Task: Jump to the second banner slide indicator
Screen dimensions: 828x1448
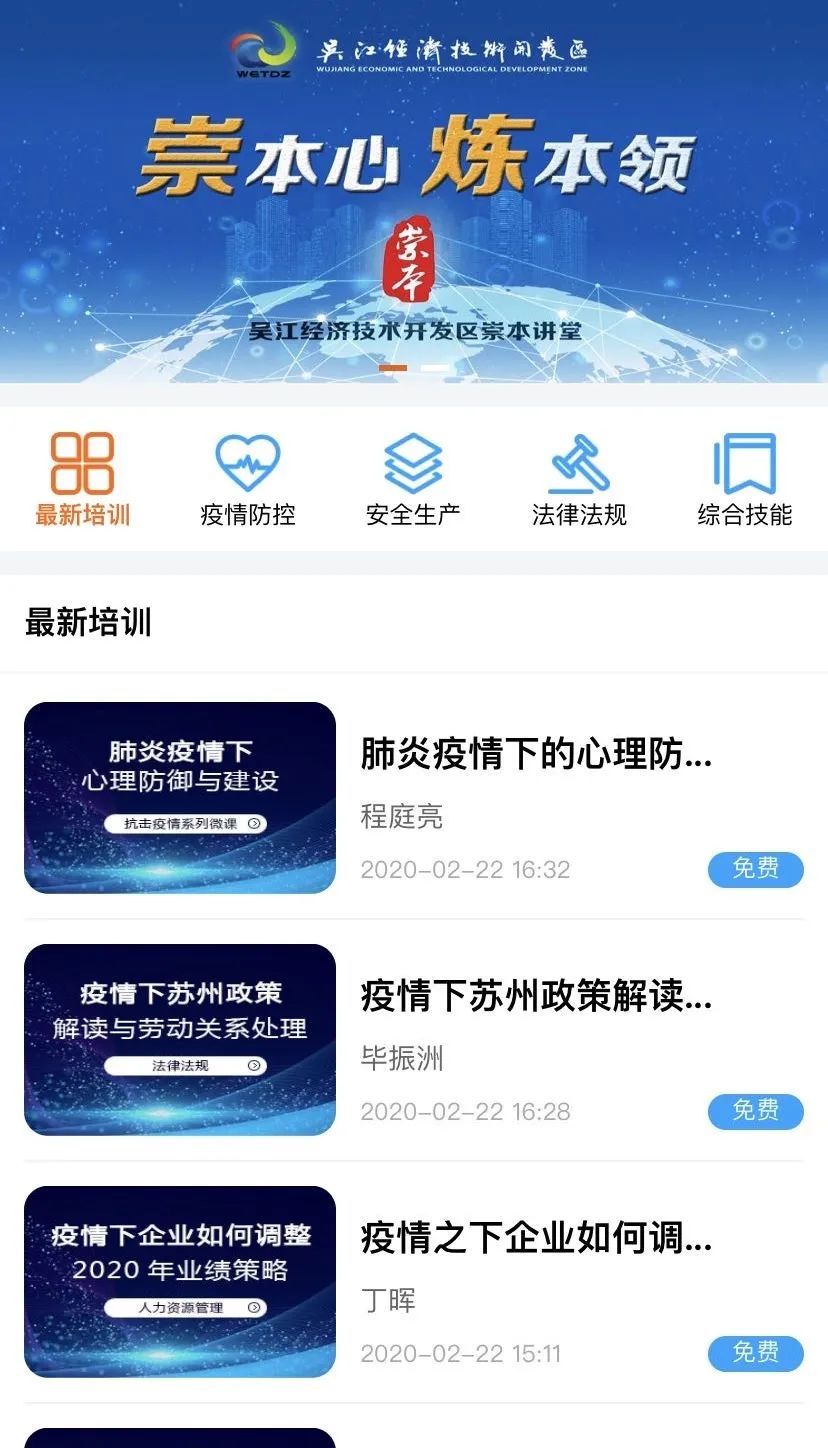Action: 435,368
